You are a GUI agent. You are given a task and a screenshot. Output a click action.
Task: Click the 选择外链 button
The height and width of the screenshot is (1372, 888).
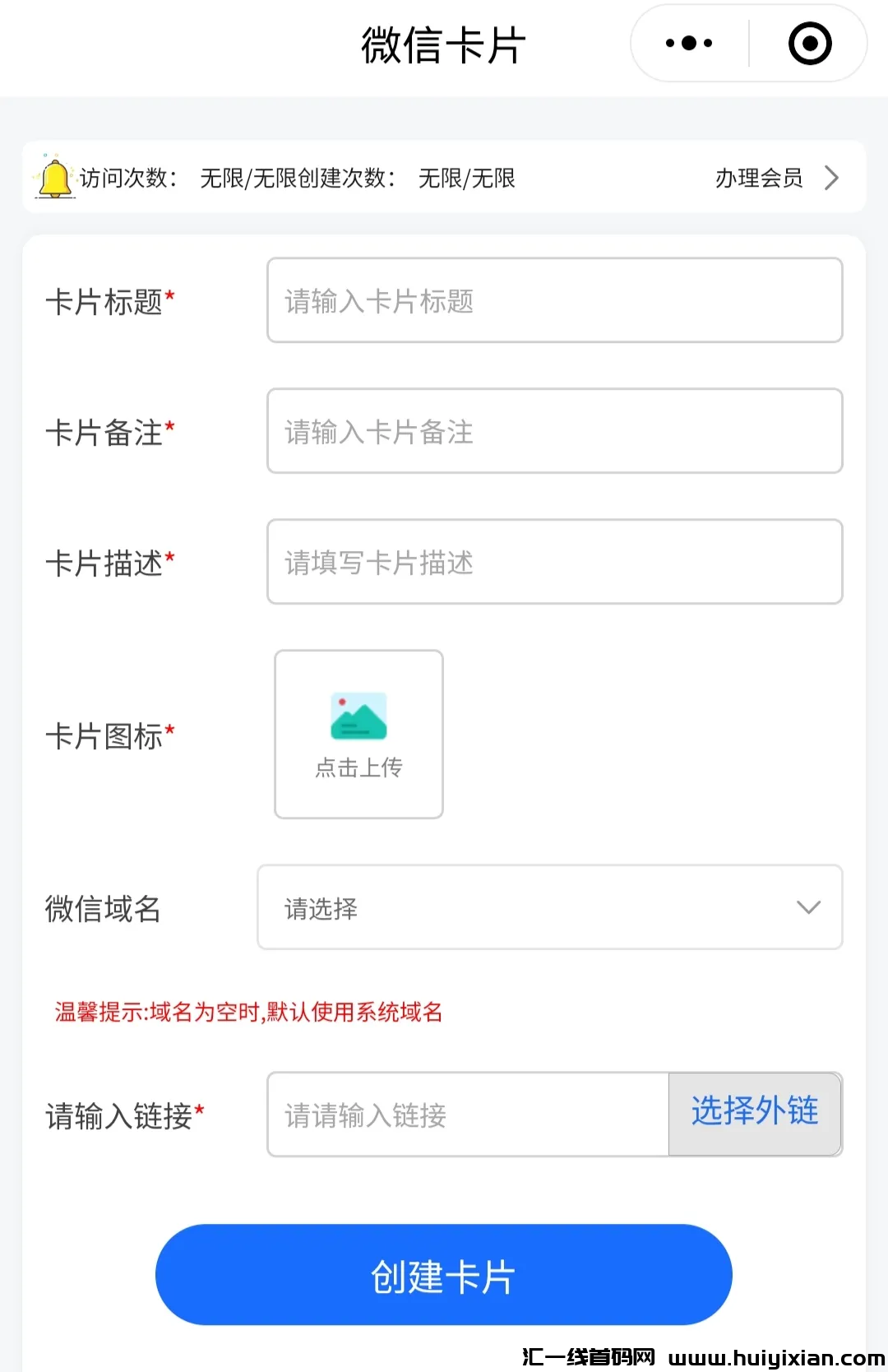click(x=754, y=1113)
